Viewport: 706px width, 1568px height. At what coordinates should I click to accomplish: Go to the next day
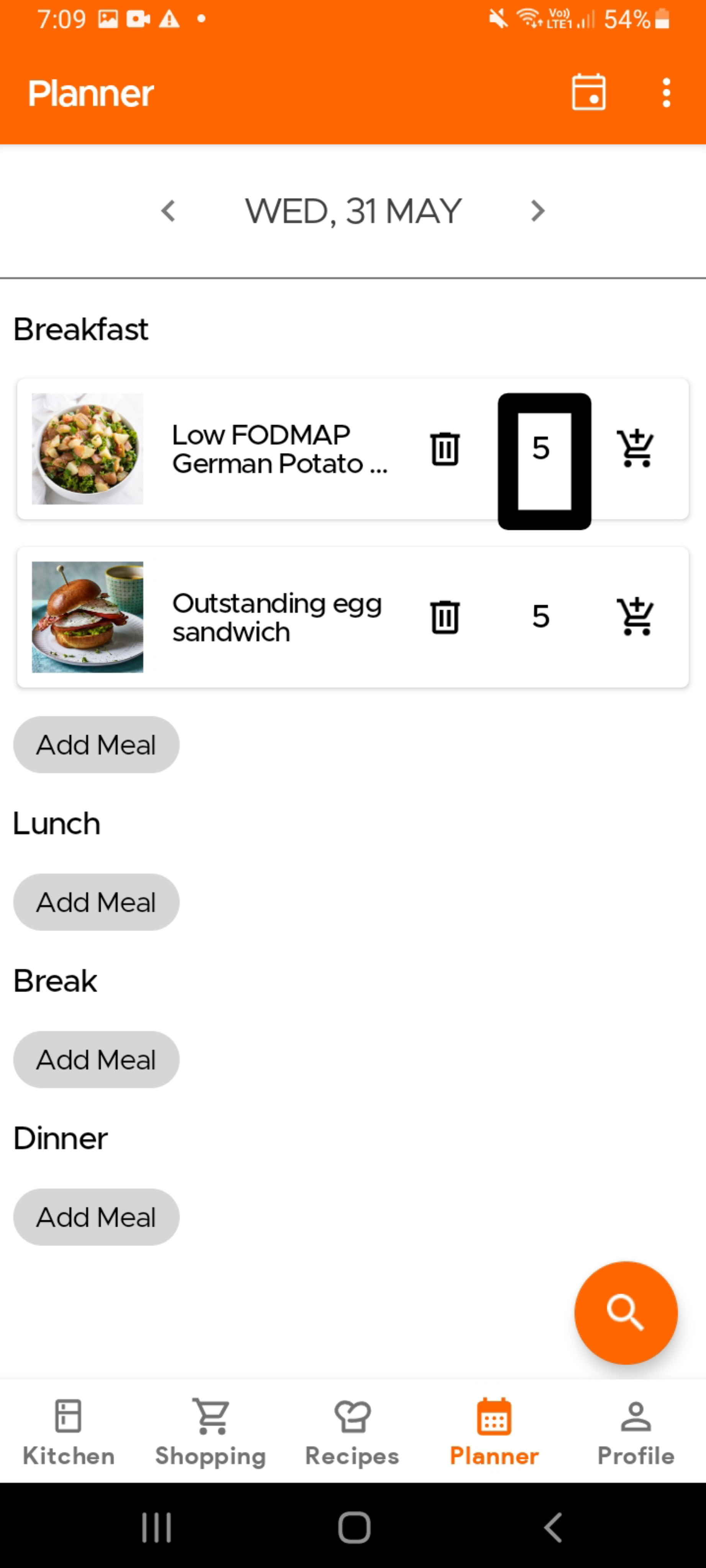coord(537,211)
